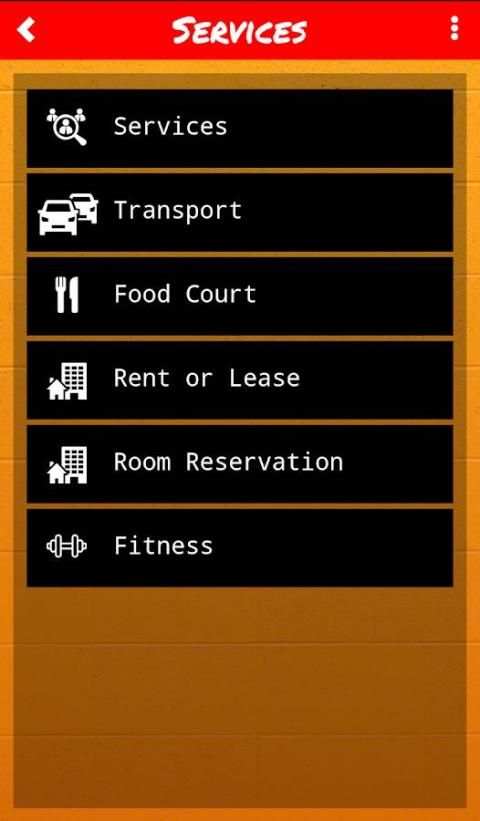Select the Transport option
This screenshot has width=480, height=821.
point(240,212)
